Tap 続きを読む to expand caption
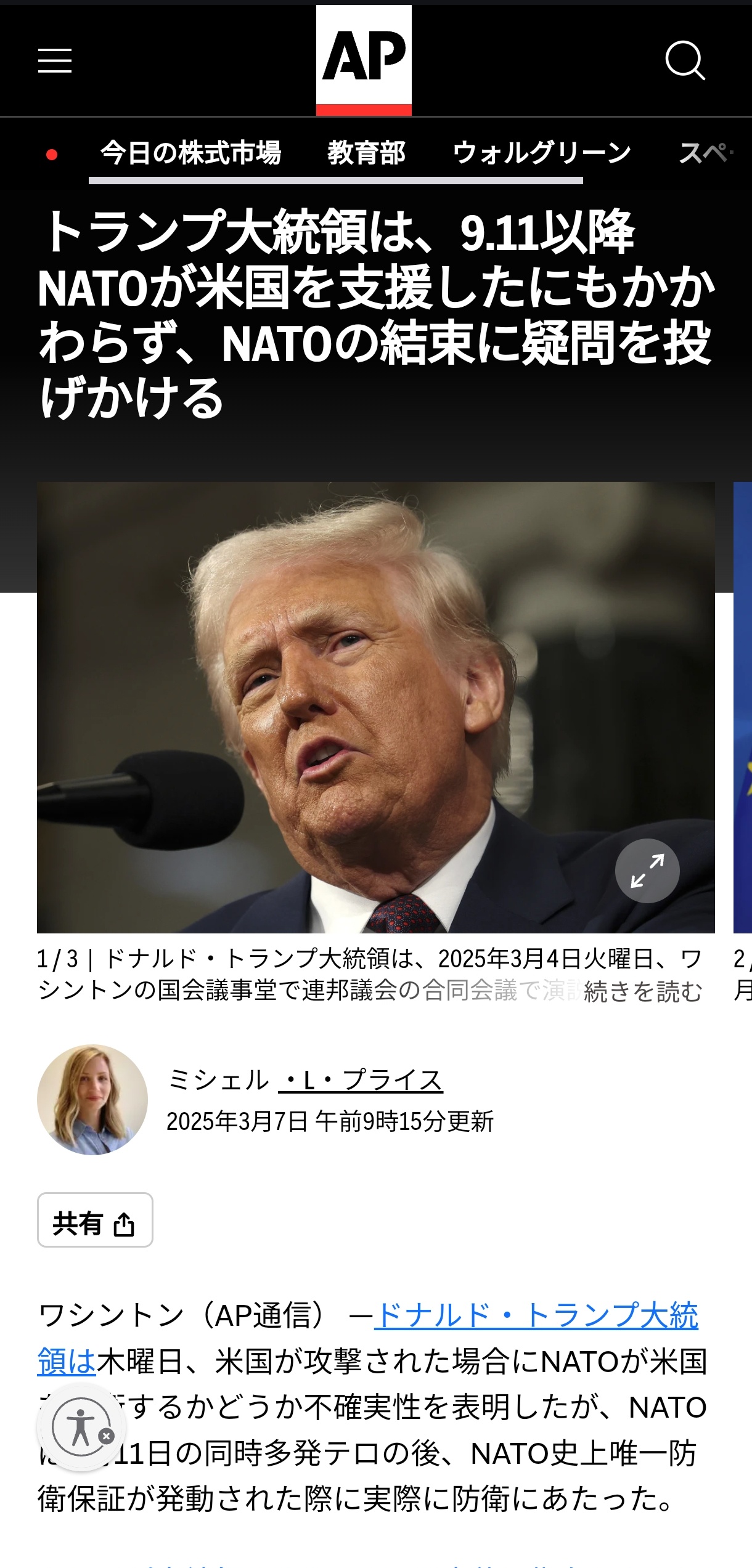 [642, 991]
